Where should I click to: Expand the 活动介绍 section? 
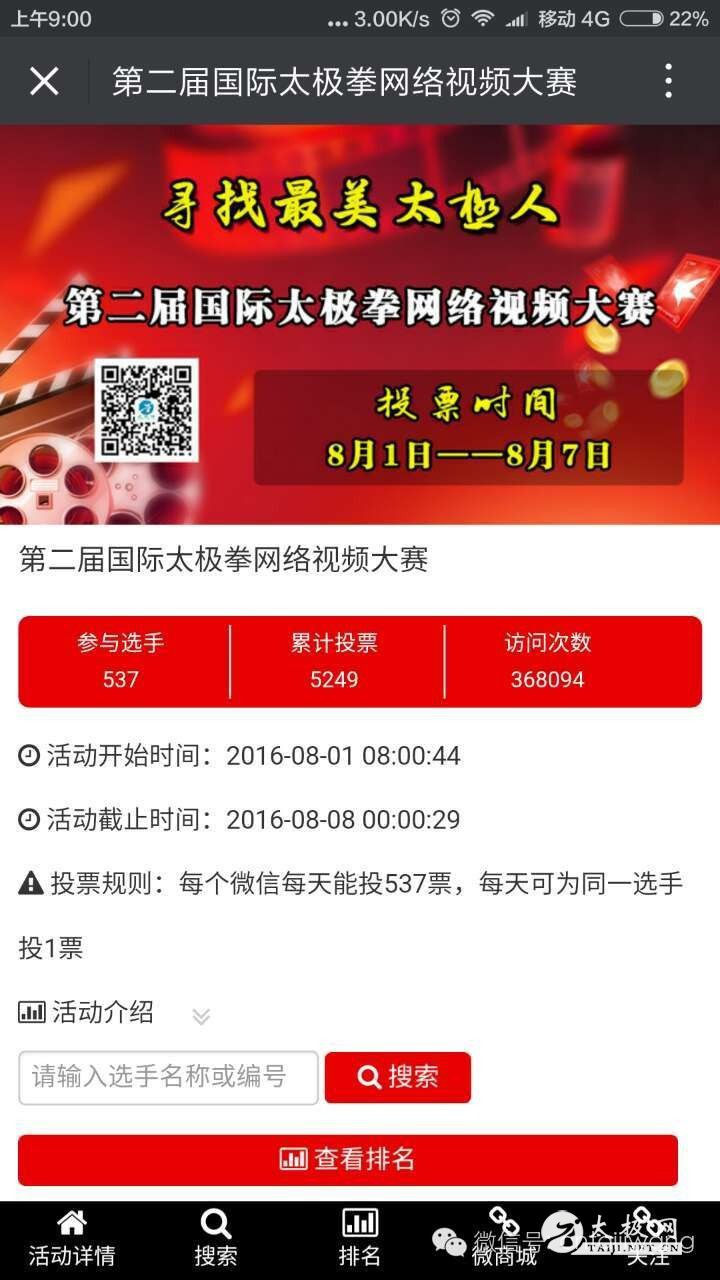tap(200, 1016)
